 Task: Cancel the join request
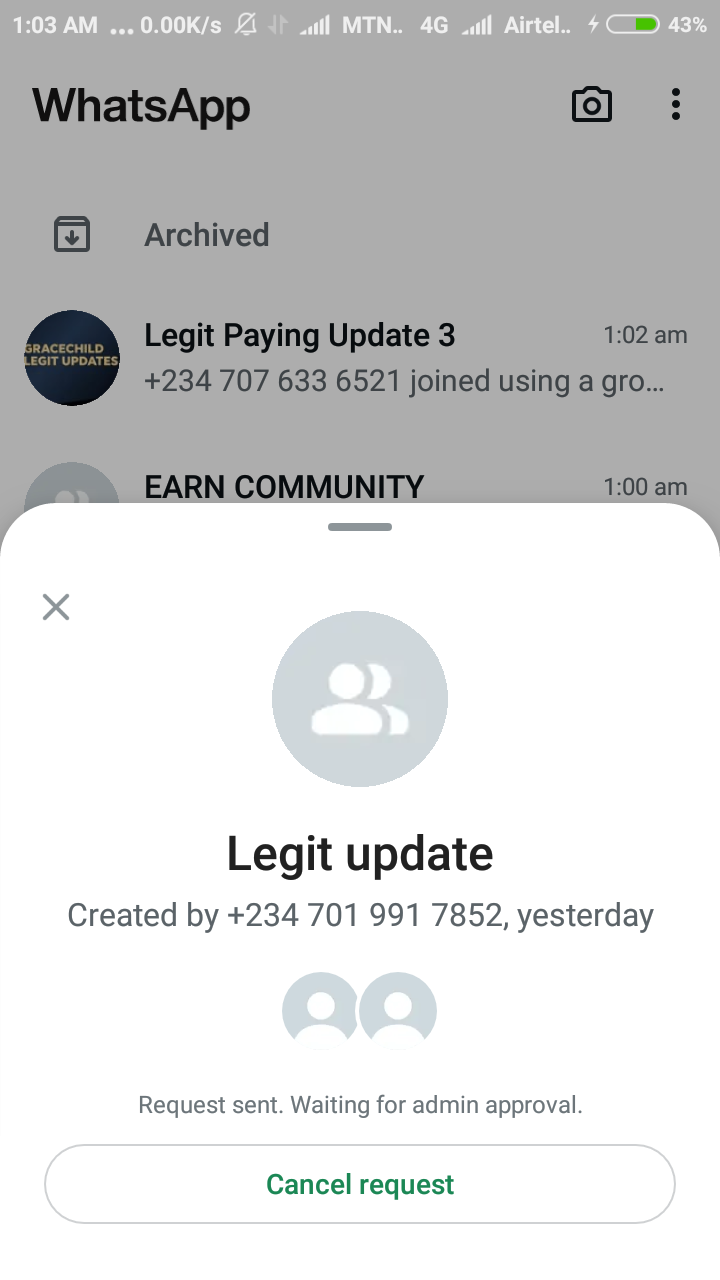point(360,1184)
